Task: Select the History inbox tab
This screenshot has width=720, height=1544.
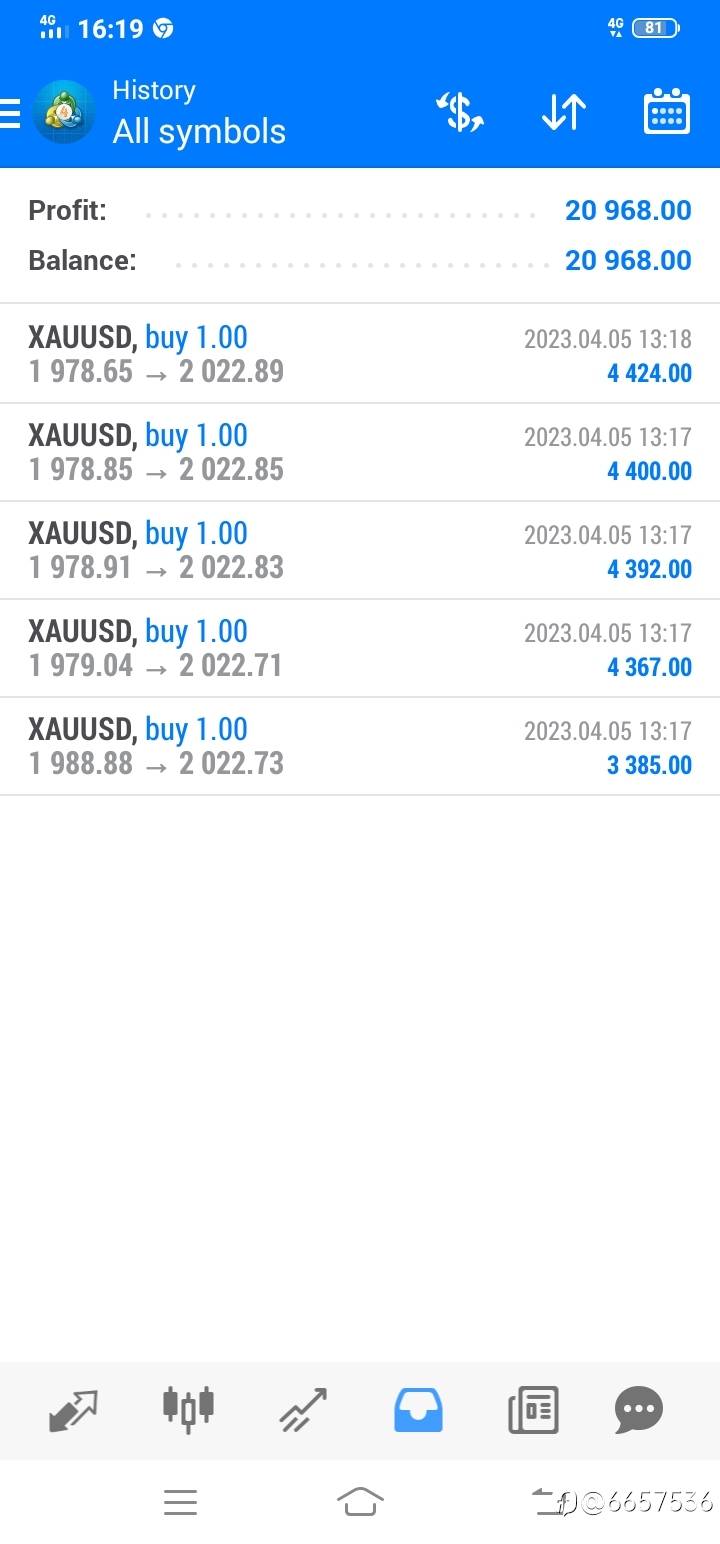Action: (x=418, y=1410)
